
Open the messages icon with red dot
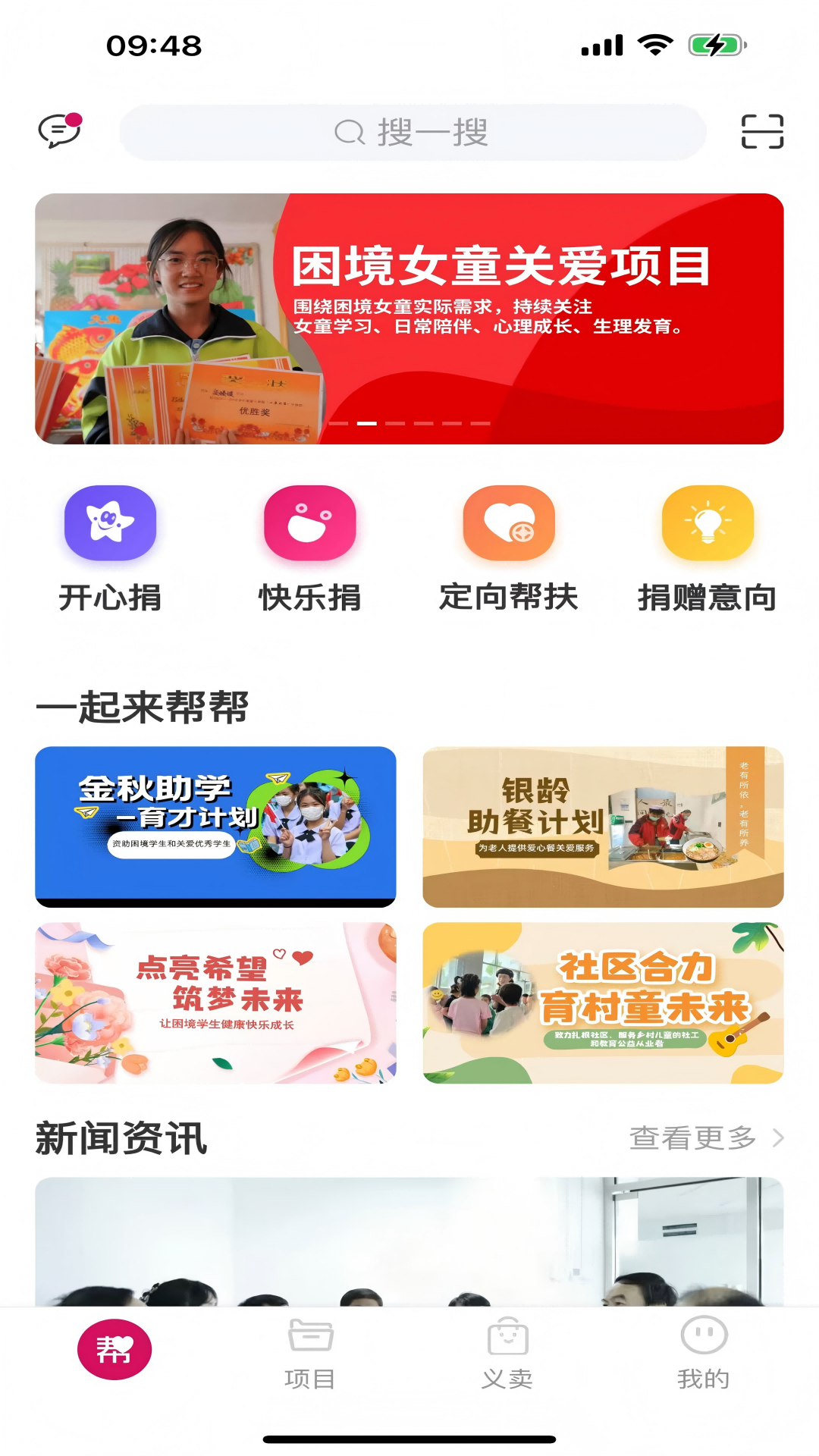click(x=60, y=130)
